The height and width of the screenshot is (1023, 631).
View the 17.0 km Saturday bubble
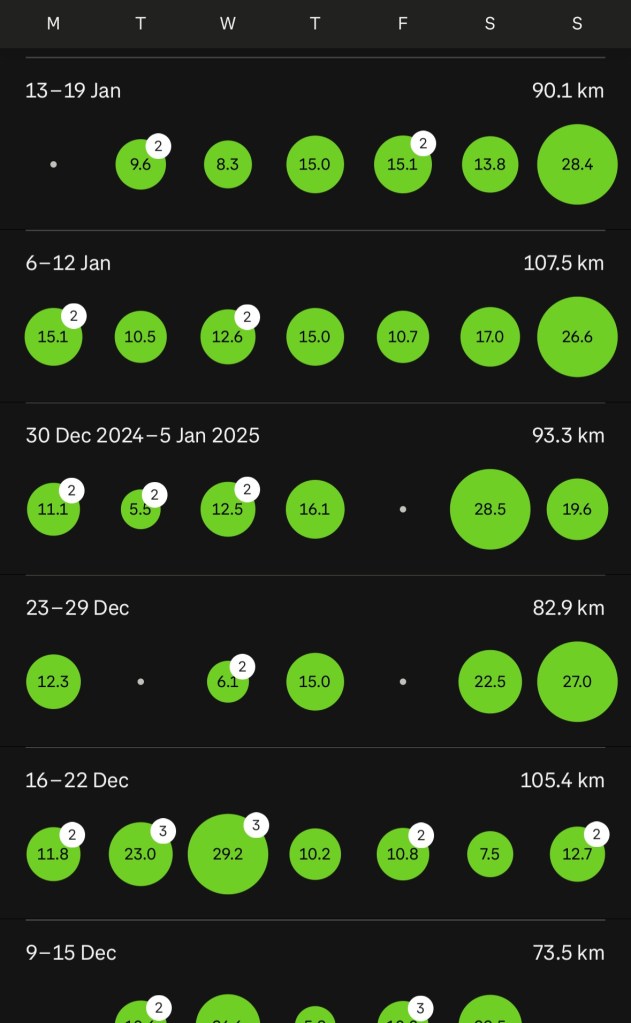click(490, 337)
